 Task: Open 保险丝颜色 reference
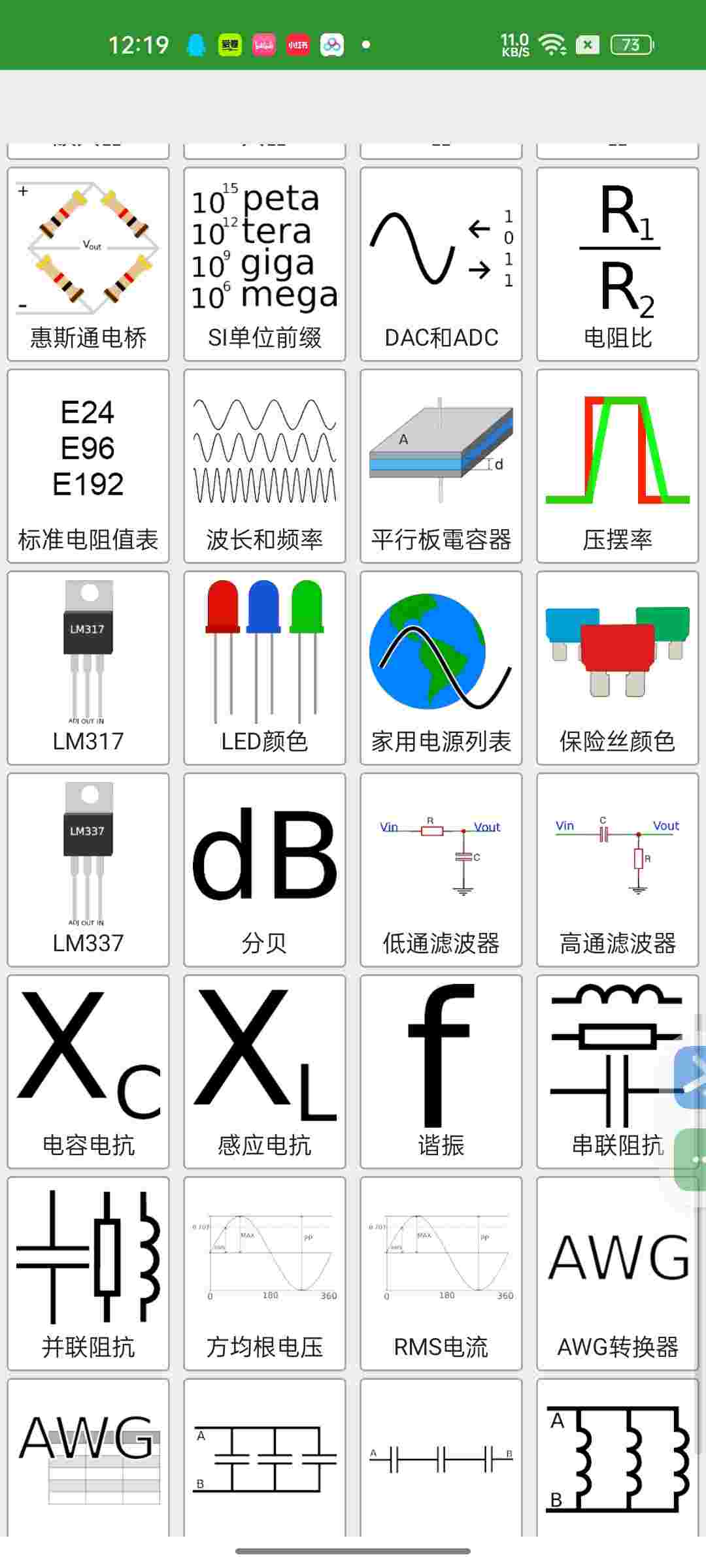[x=618, y=668]
